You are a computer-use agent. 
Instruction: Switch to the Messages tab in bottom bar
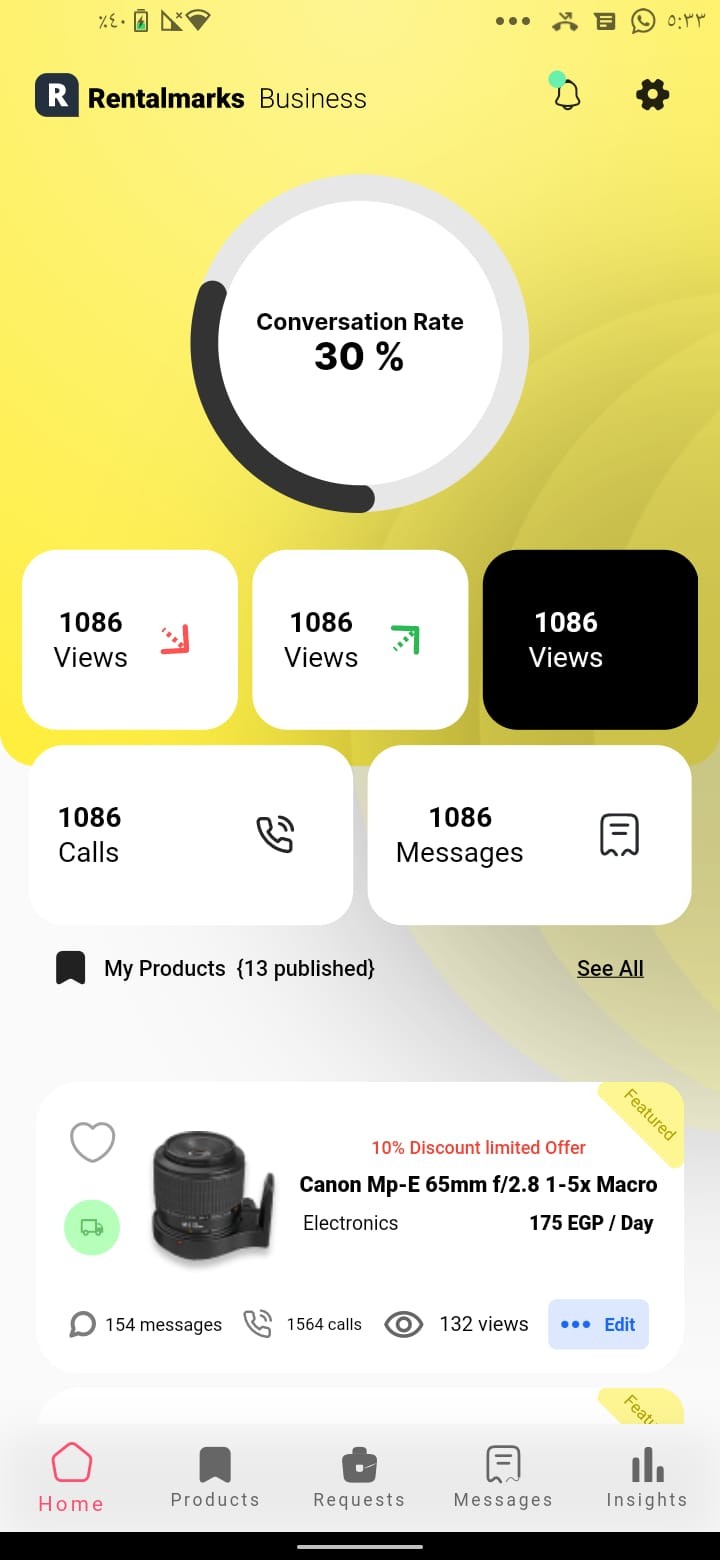tap(503, 1478)
